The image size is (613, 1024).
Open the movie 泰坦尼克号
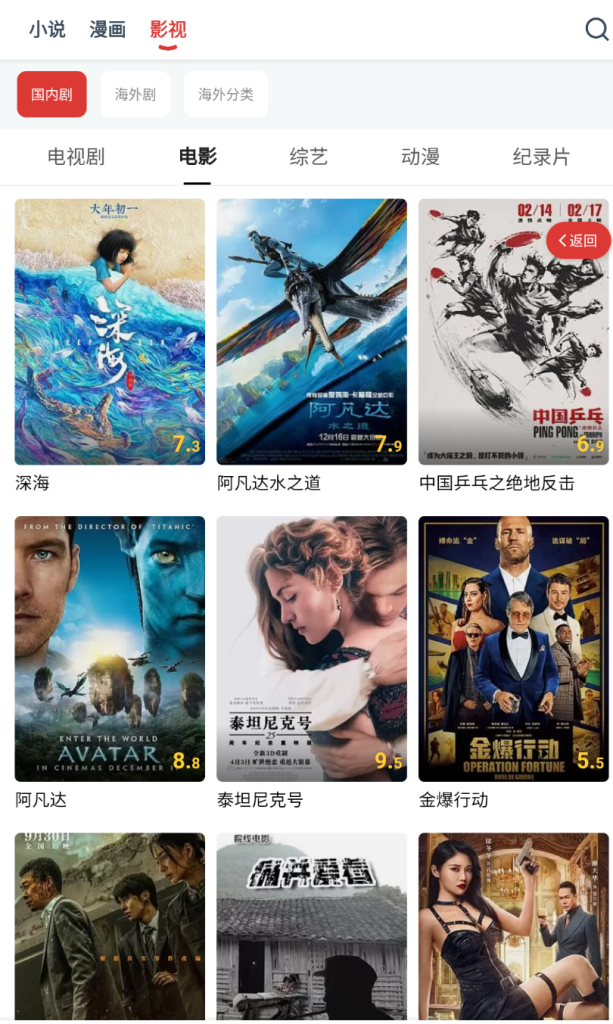click(312, 648)
